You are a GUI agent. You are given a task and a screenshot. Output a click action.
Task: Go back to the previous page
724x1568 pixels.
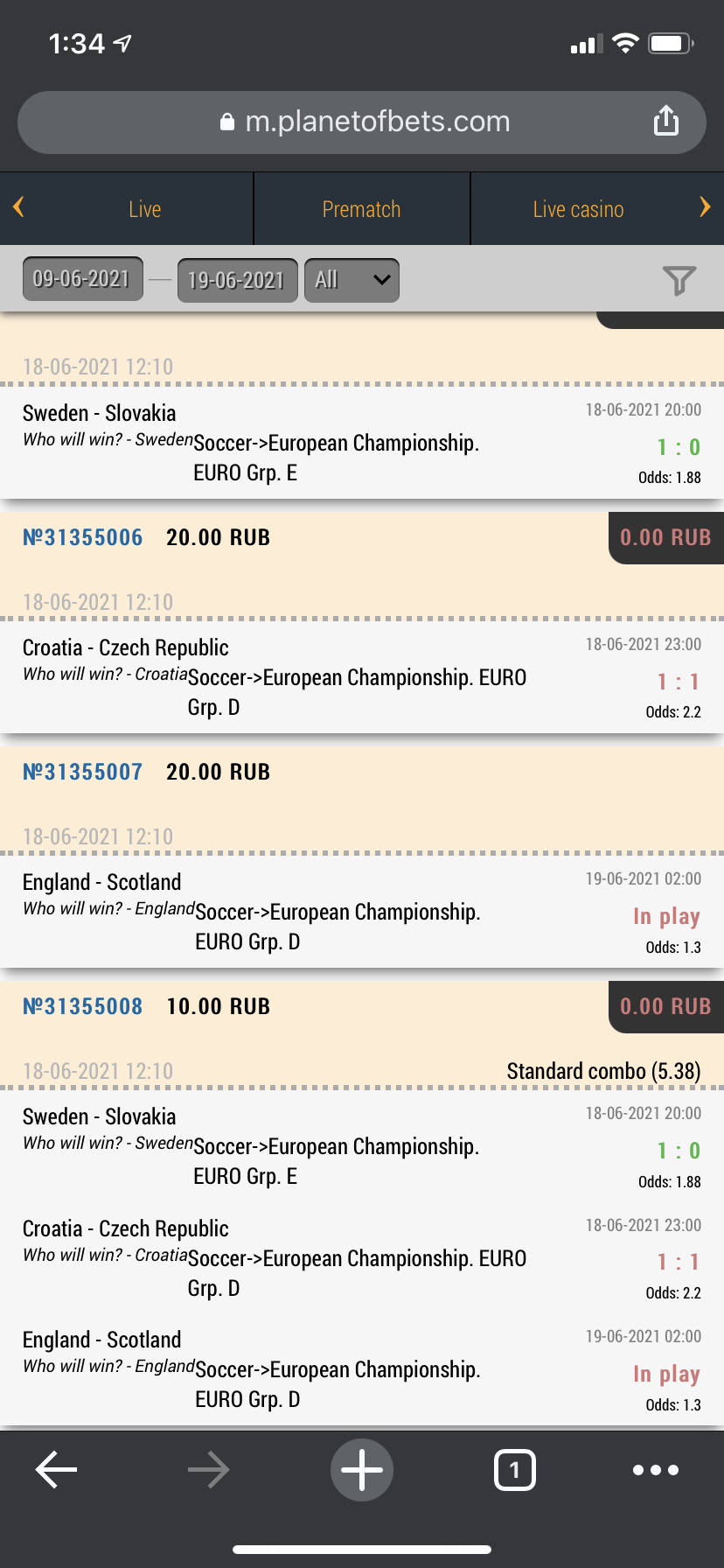[56, 1470]
